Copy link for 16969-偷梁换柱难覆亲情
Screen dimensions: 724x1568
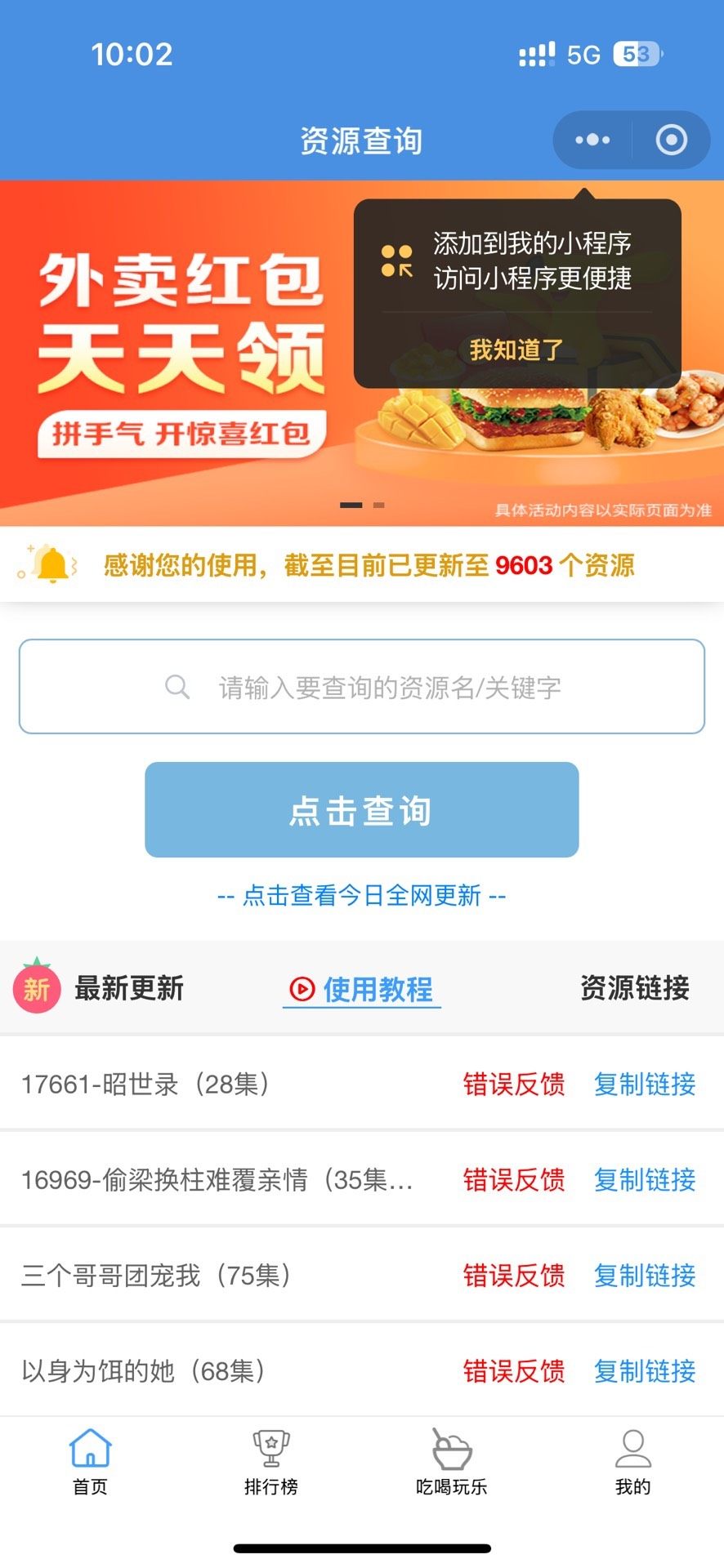coord(645,1179)
